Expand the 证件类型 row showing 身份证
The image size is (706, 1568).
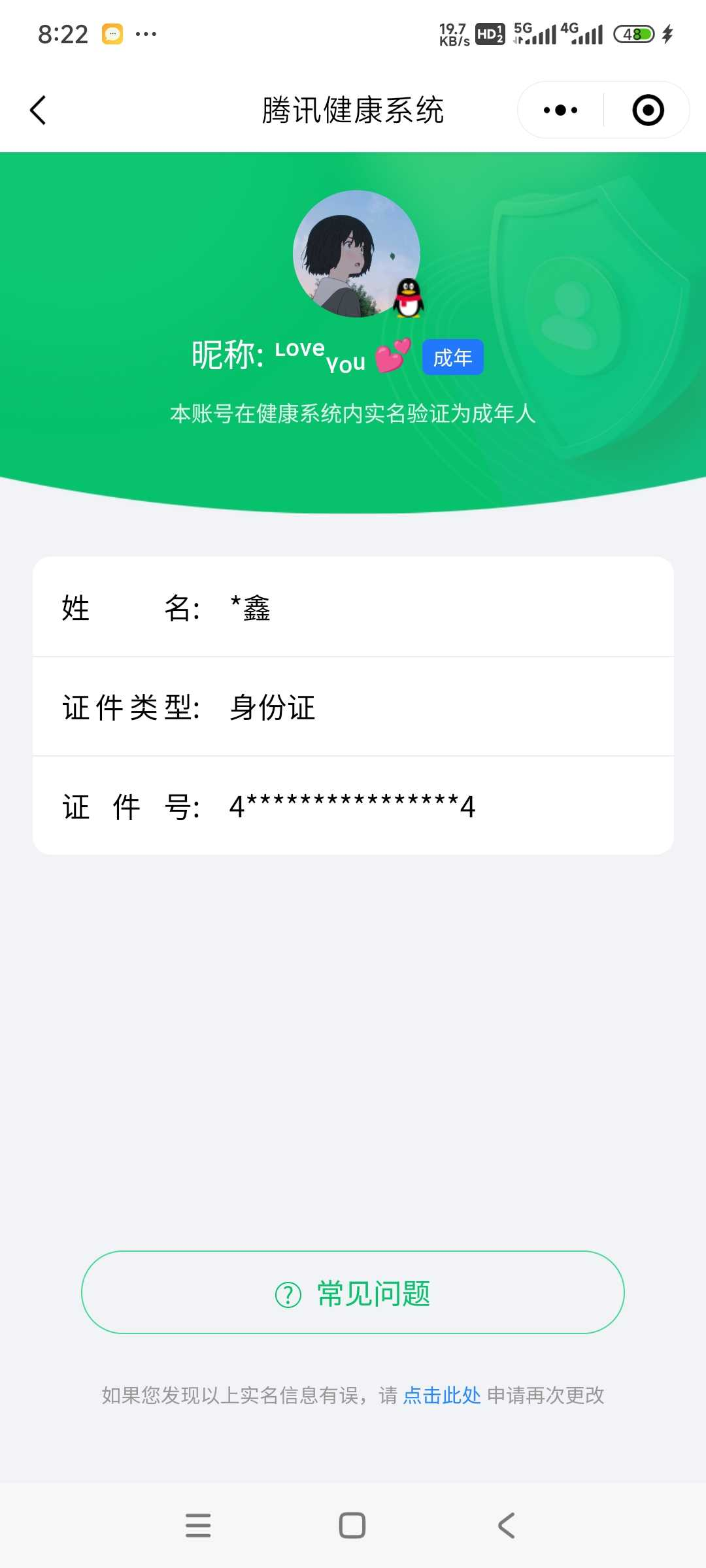pos(353,708)
